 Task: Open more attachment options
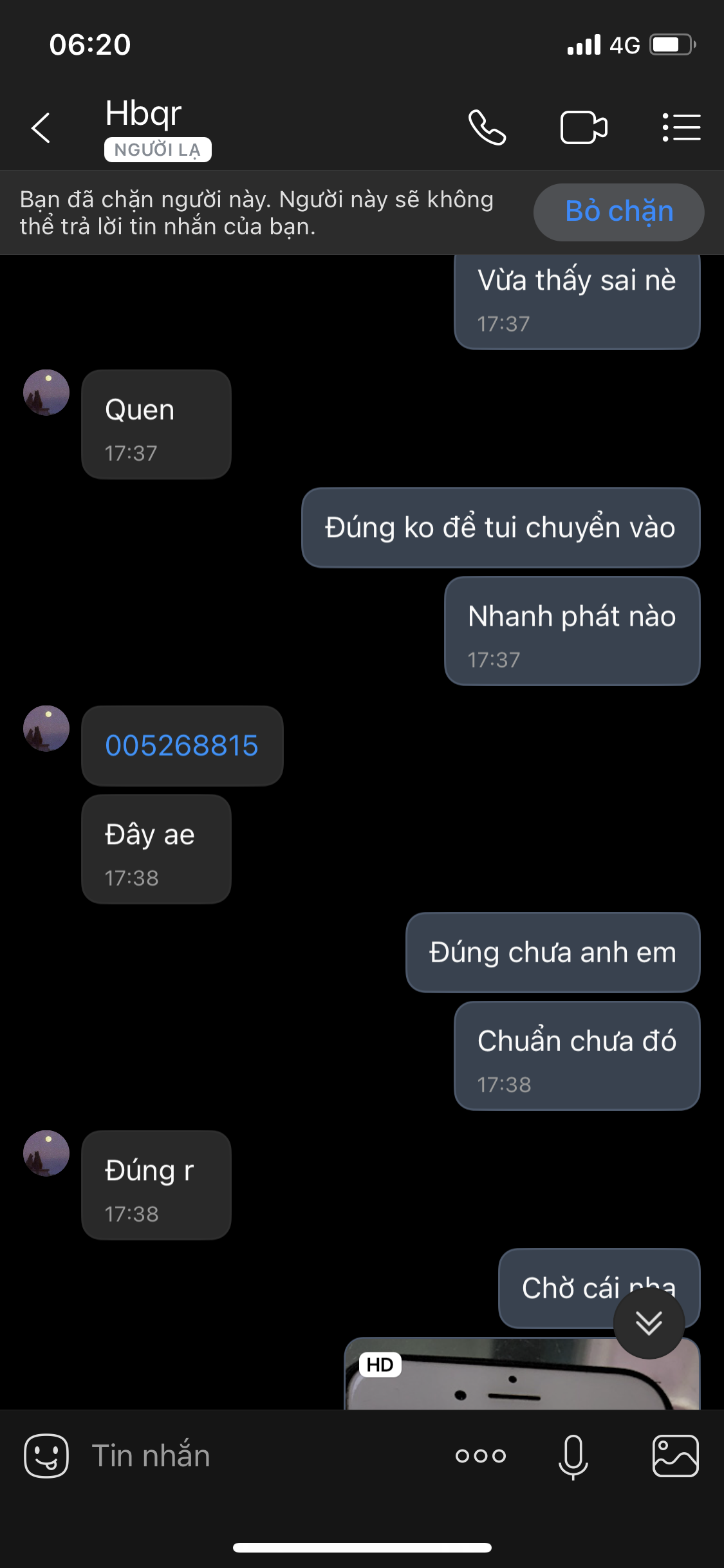(481, 1456)
